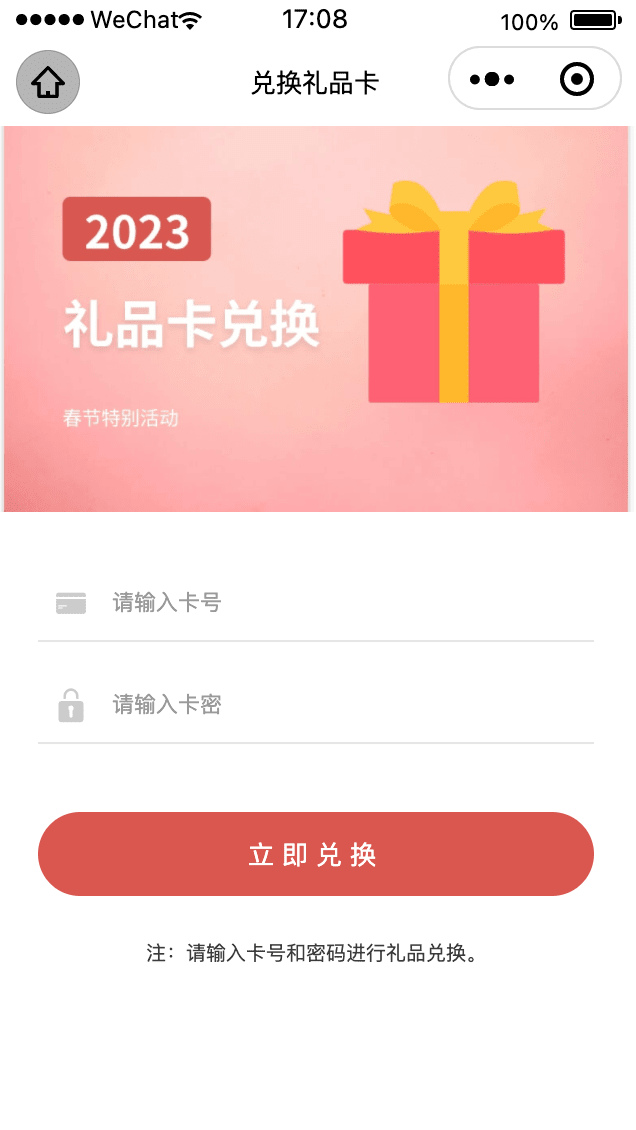
Task: Focus the card number field 请输入卡号
Action: point(340,603)
